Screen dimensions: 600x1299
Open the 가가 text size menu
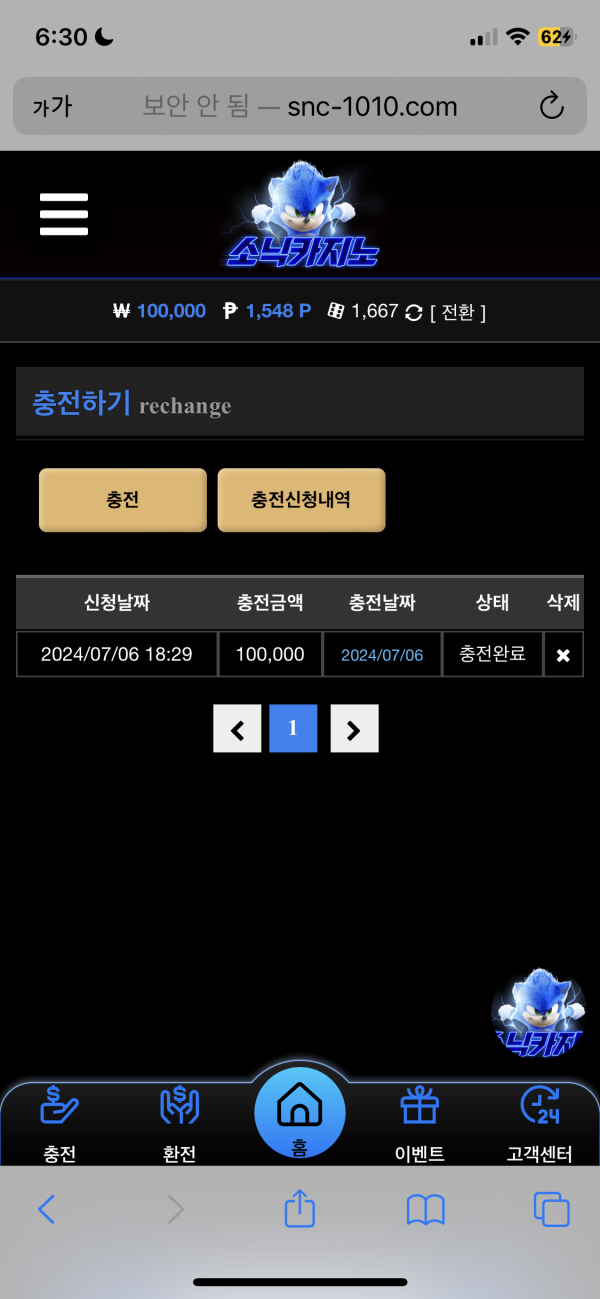pos(52,107)
